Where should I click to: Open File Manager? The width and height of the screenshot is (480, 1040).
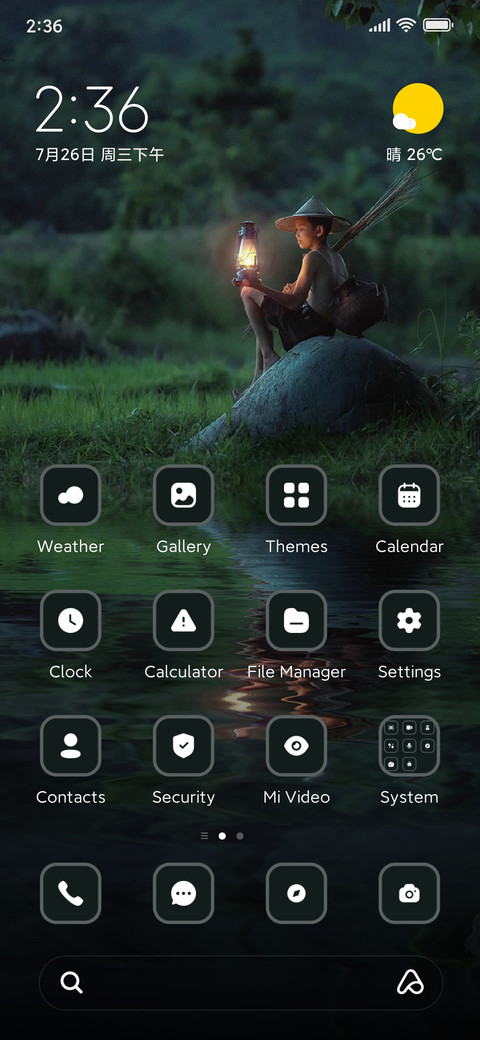coord(296,620)
